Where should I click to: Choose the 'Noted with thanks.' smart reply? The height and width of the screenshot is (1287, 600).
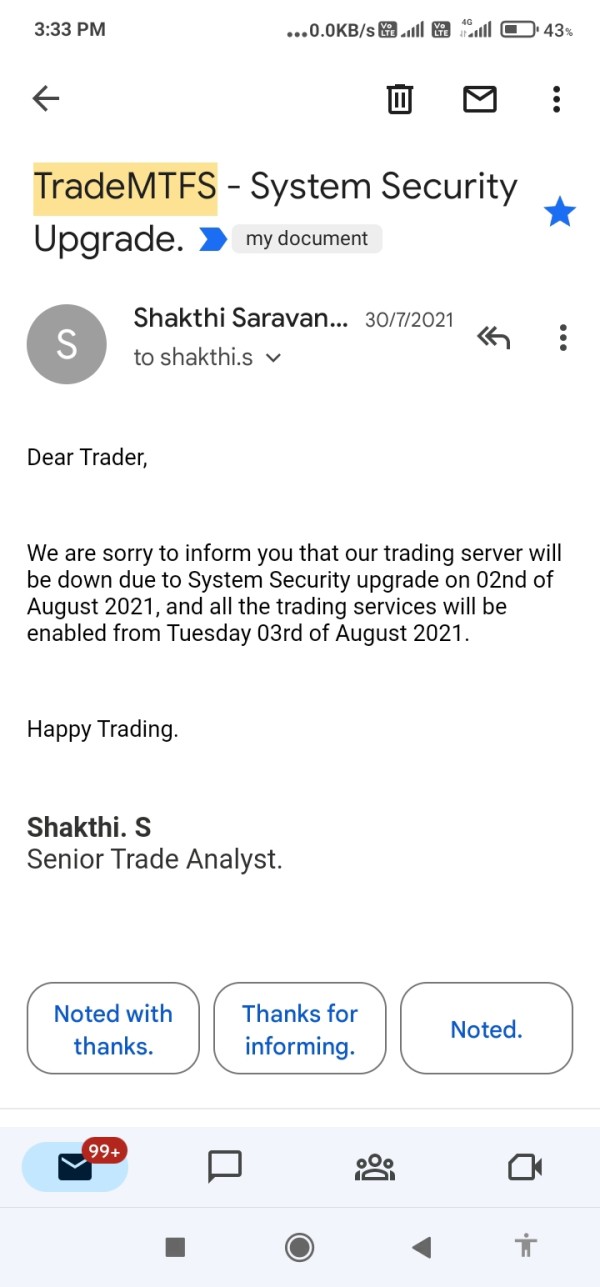pyautogui.click(x=113, y=1029)
